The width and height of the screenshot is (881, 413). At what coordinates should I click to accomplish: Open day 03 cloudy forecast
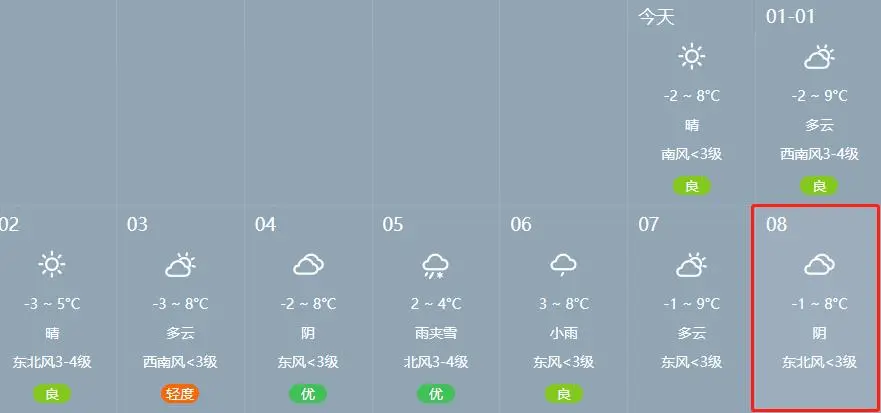pyautogui.click(x=180, y=308)
